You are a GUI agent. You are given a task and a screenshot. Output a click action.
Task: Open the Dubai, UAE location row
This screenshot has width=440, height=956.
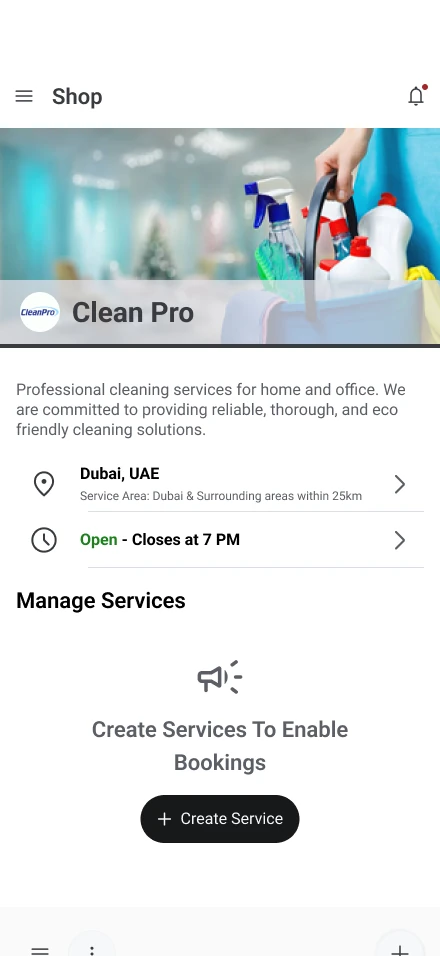click(219, 484)
